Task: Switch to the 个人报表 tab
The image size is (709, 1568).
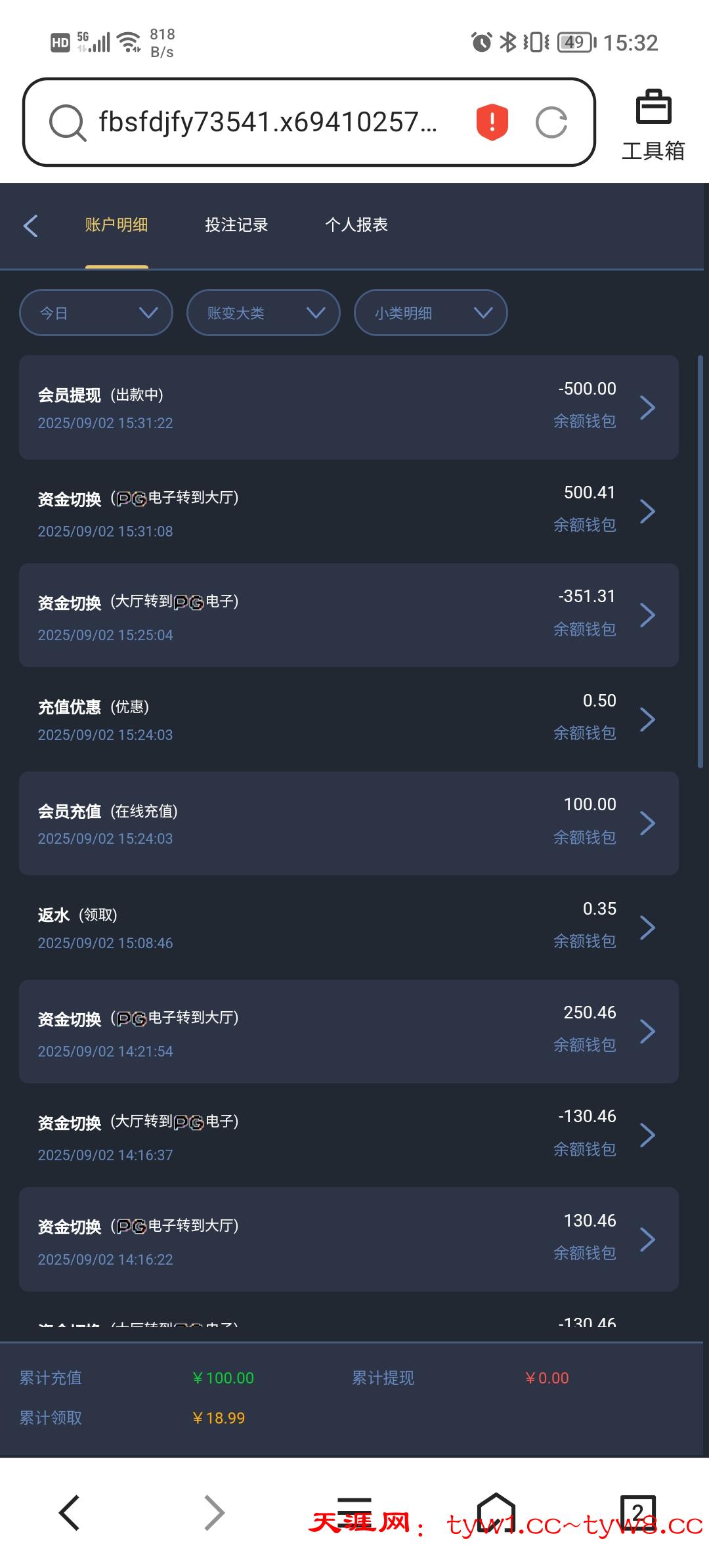Action: [x=356, y=225]
